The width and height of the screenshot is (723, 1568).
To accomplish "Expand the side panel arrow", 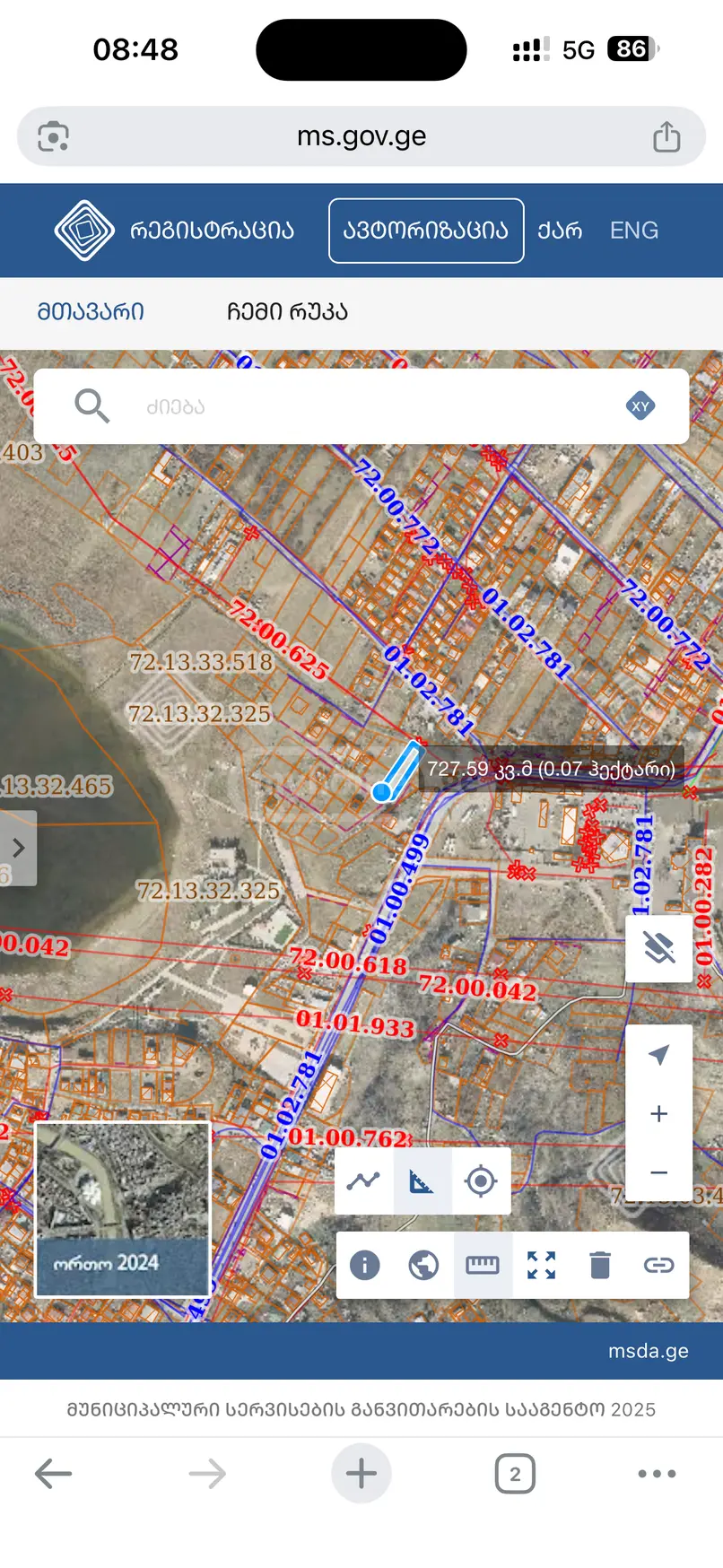I will 18,848.
